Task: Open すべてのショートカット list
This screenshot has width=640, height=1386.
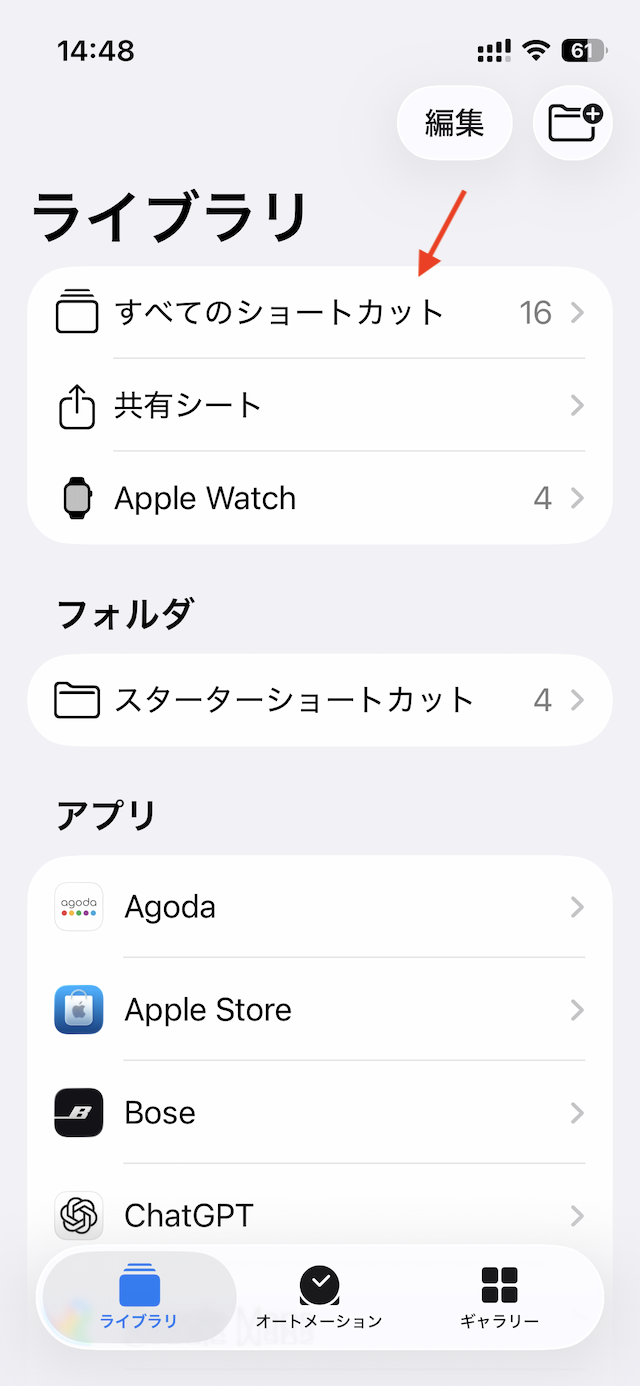Action: [319, 313]
